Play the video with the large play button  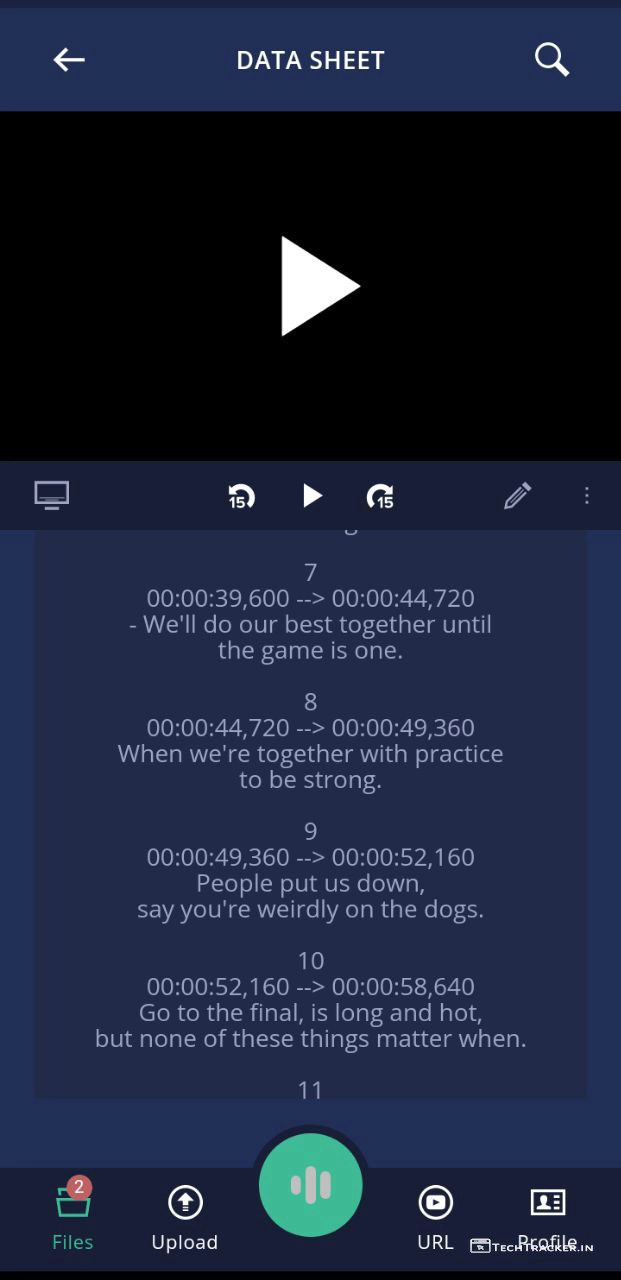point(318,286)
